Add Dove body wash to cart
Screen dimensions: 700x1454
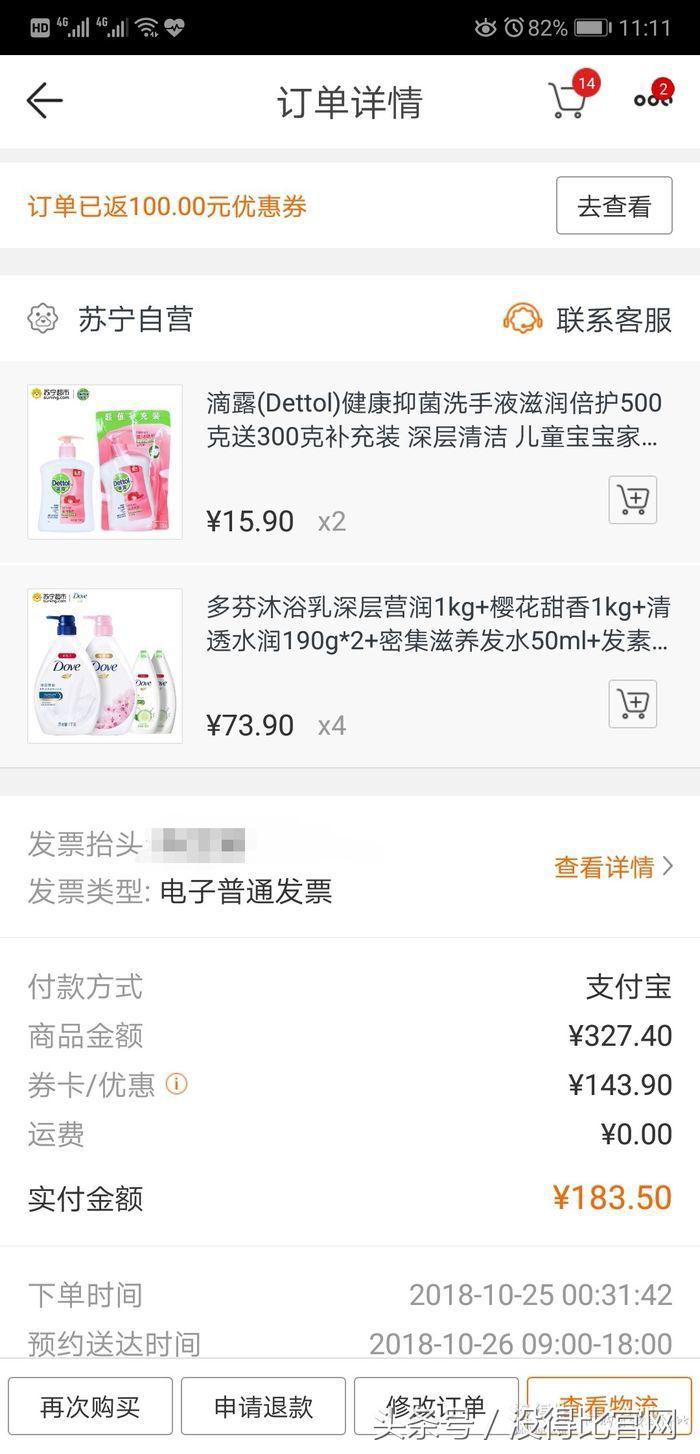pos(632,704)
